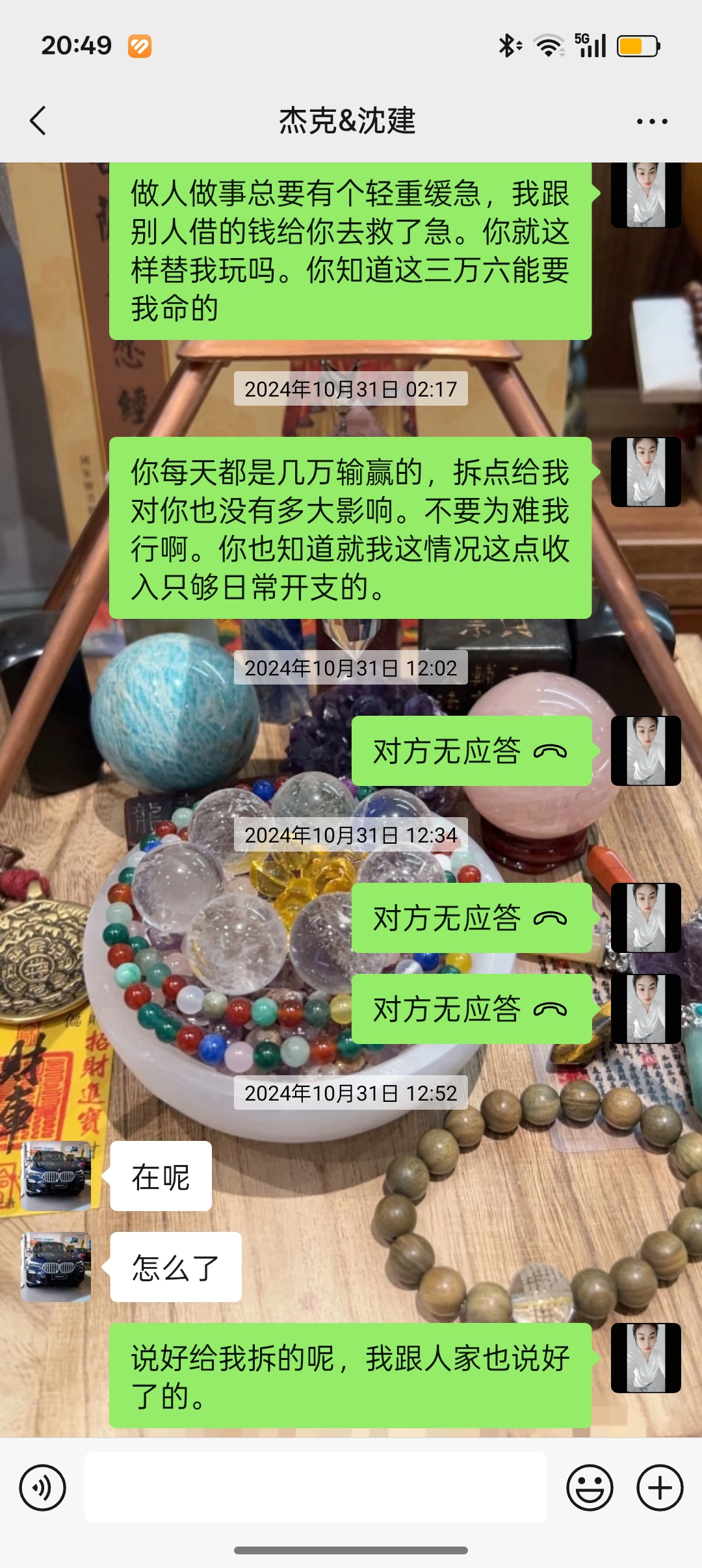This screenshot has width=702, height=1568.
Task: Open the three-dot chat options menu
Action: [651, 122]
